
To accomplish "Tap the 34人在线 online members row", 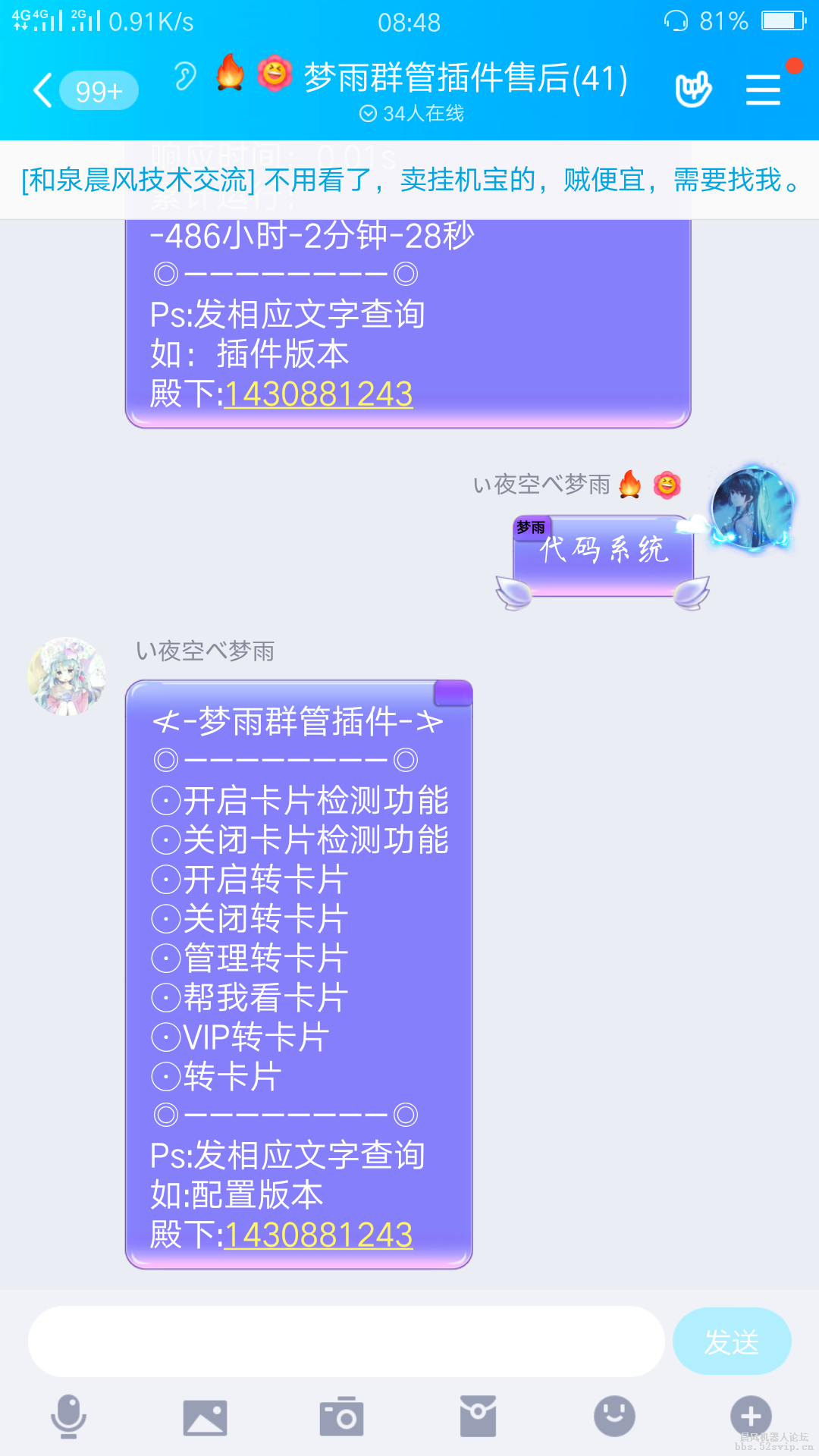I will pyautogui.click(x=413, y=114).
